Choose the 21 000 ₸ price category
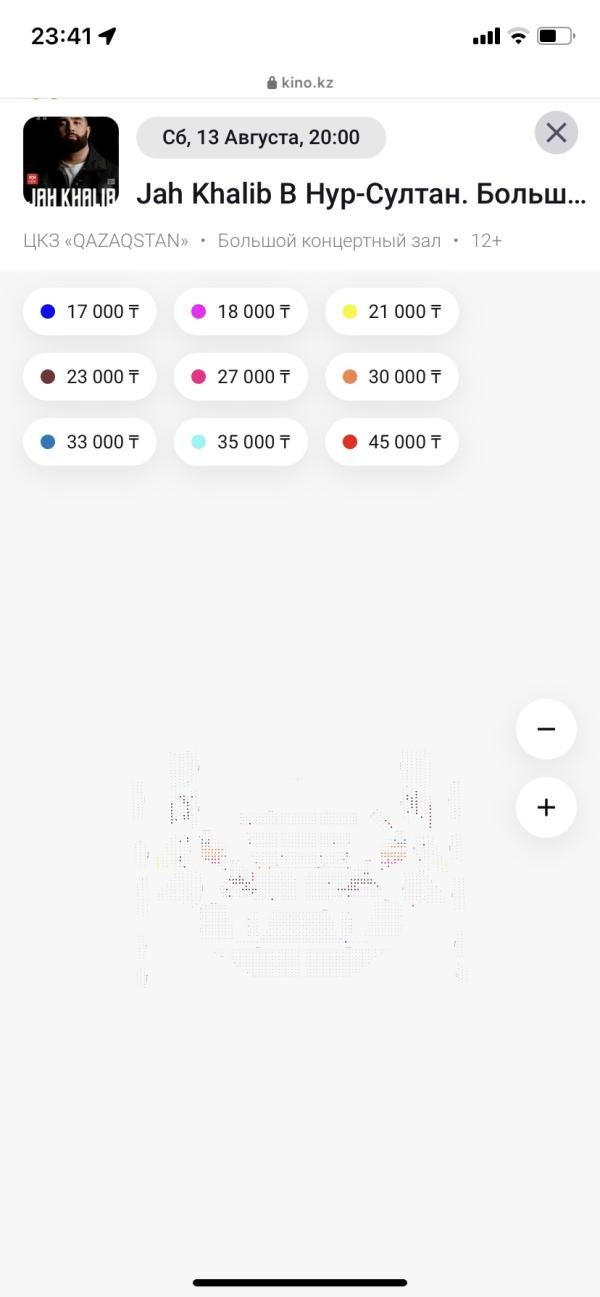Viewport: 600px width, 1297px height. [x=392, y=312]
